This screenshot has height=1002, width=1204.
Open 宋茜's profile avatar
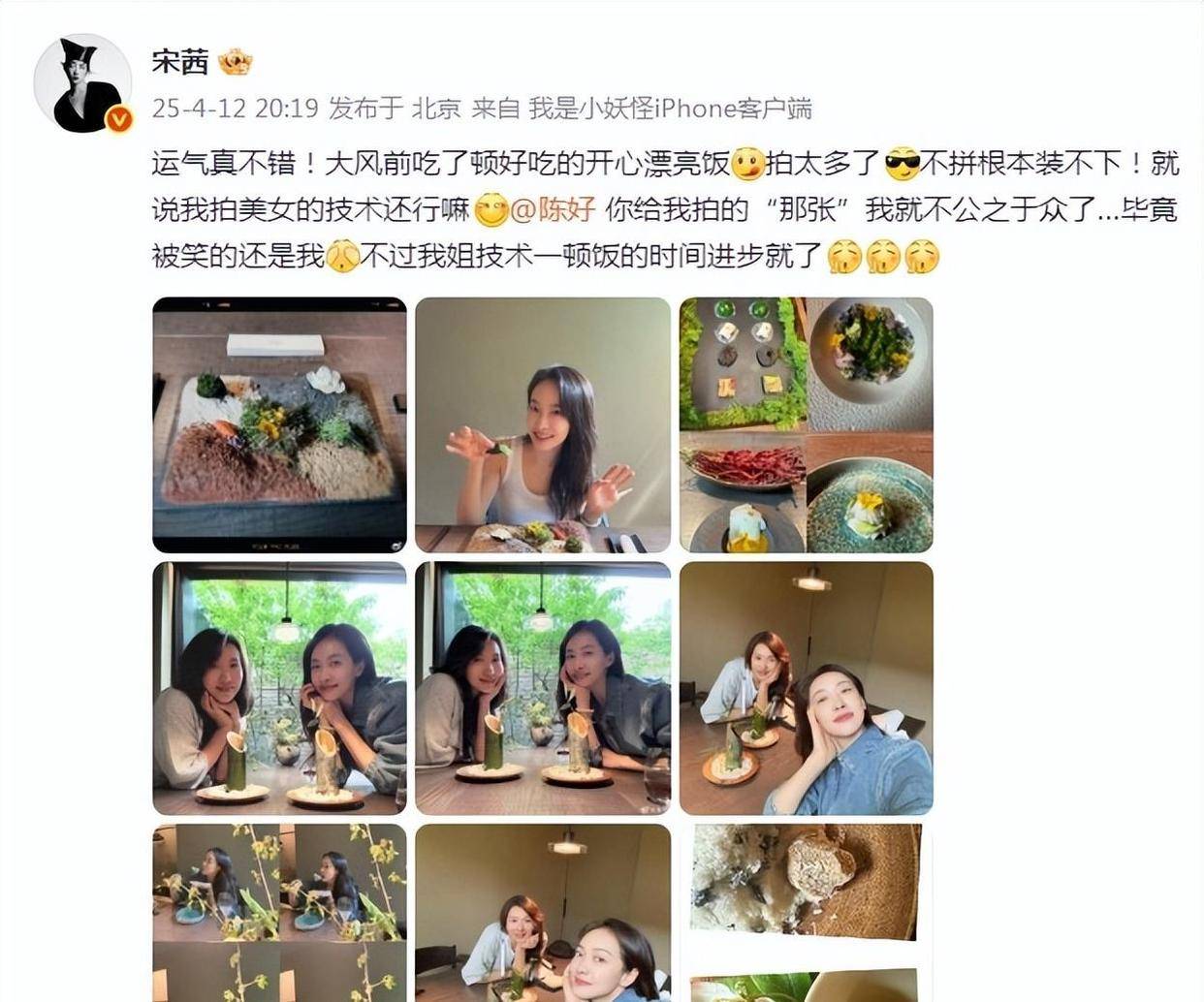coord(82,83)
